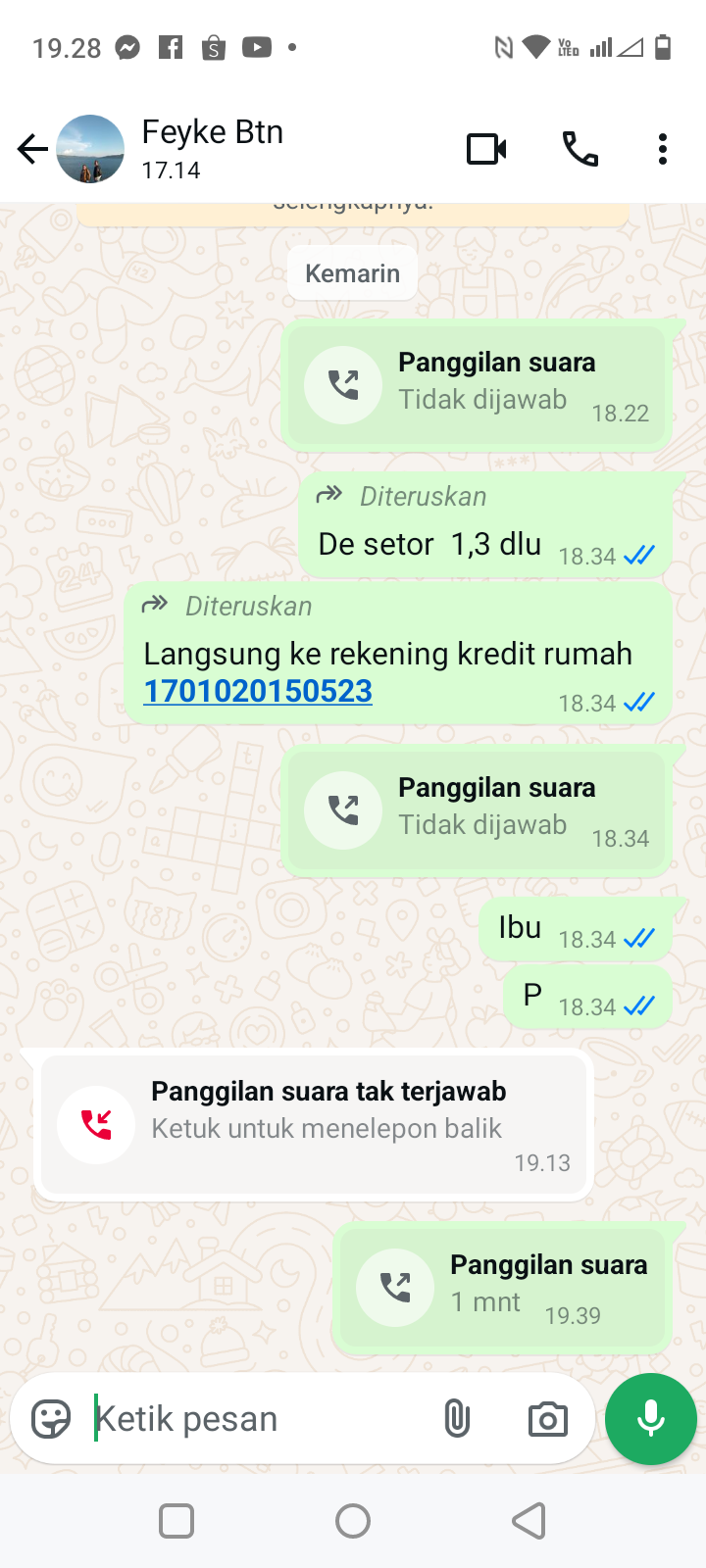
Task: Open Feyke Btn's contact info
Action: click(x=213, y=147)
